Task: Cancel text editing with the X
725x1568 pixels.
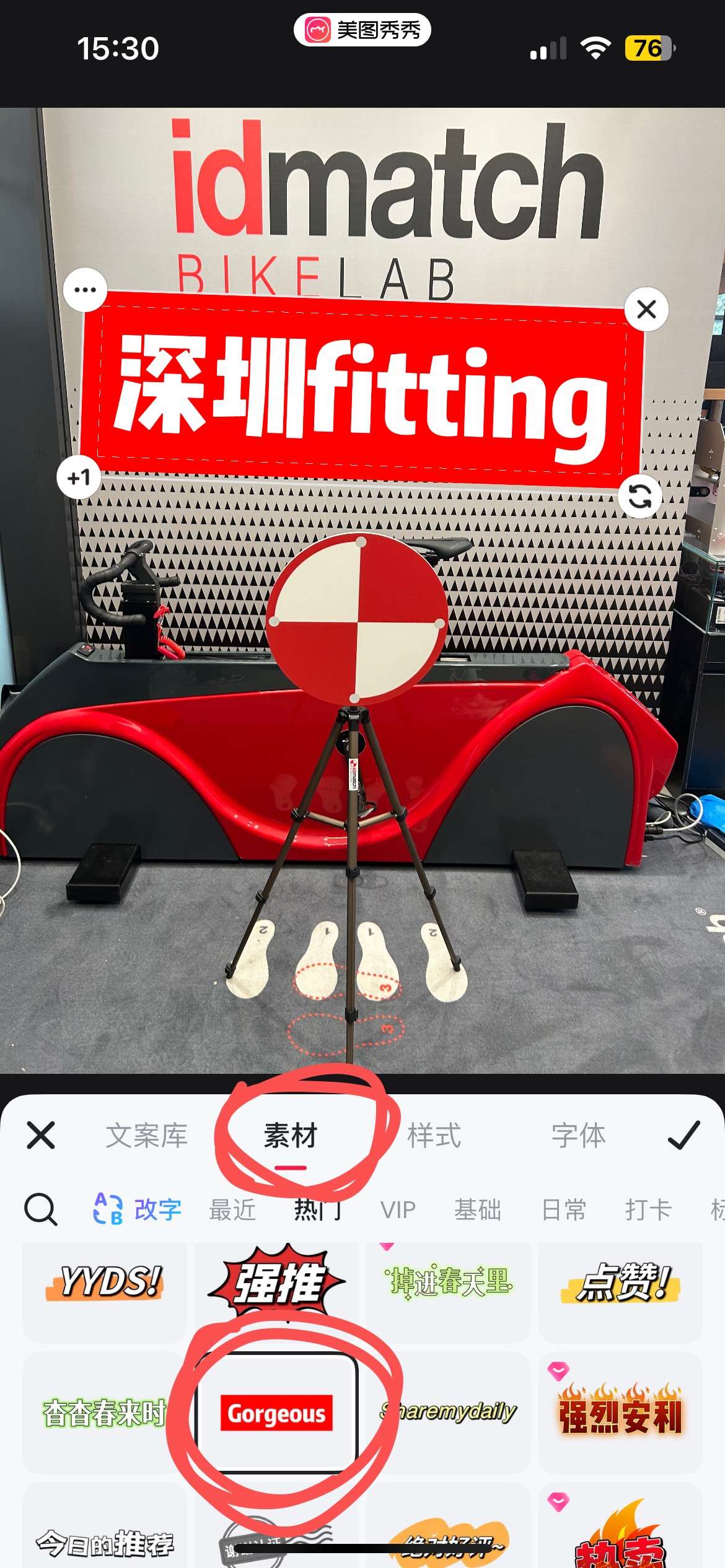Action: [41, 1135]
